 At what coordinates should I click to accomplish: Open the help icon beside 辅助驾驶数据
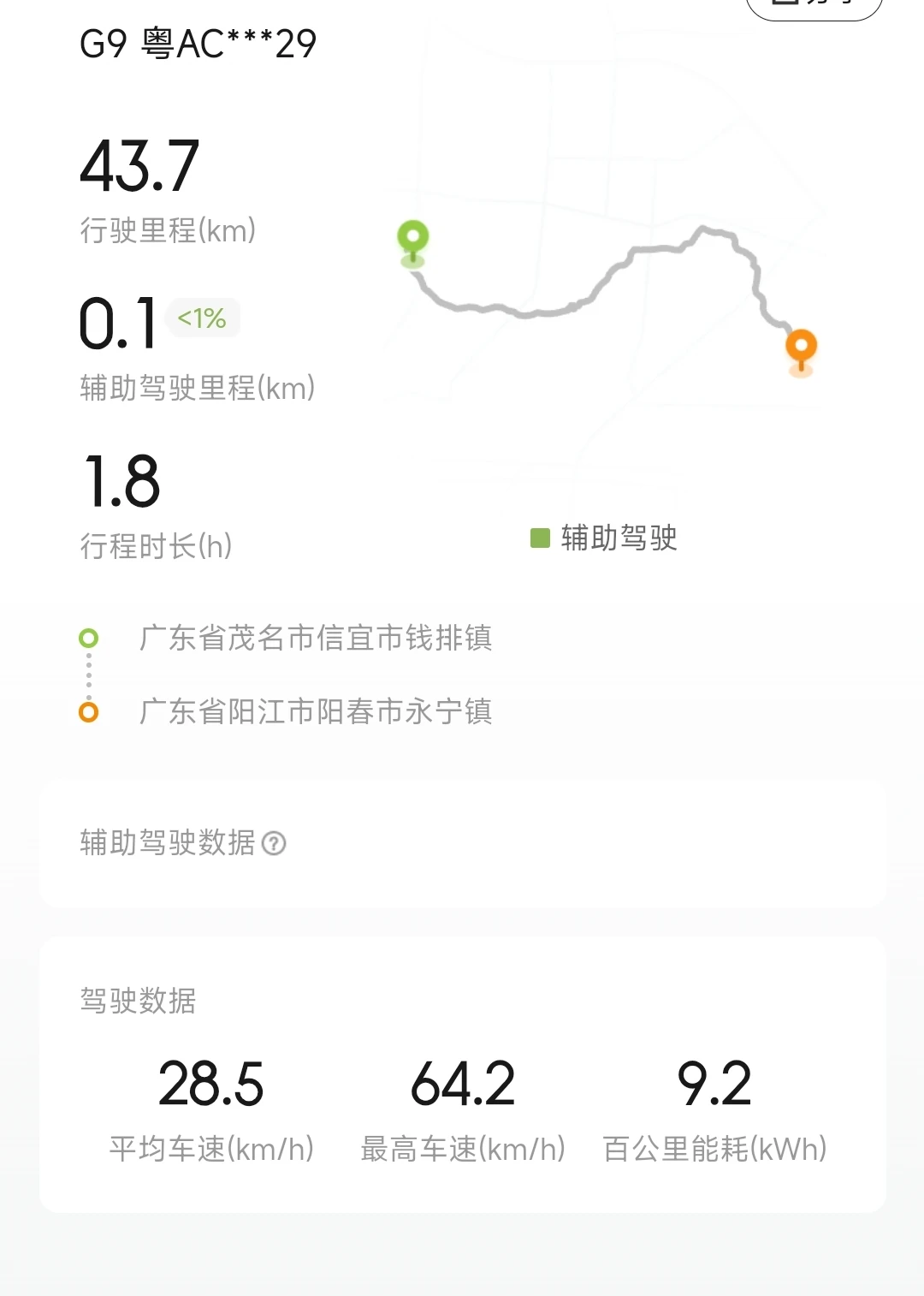(x=274, y=843)
